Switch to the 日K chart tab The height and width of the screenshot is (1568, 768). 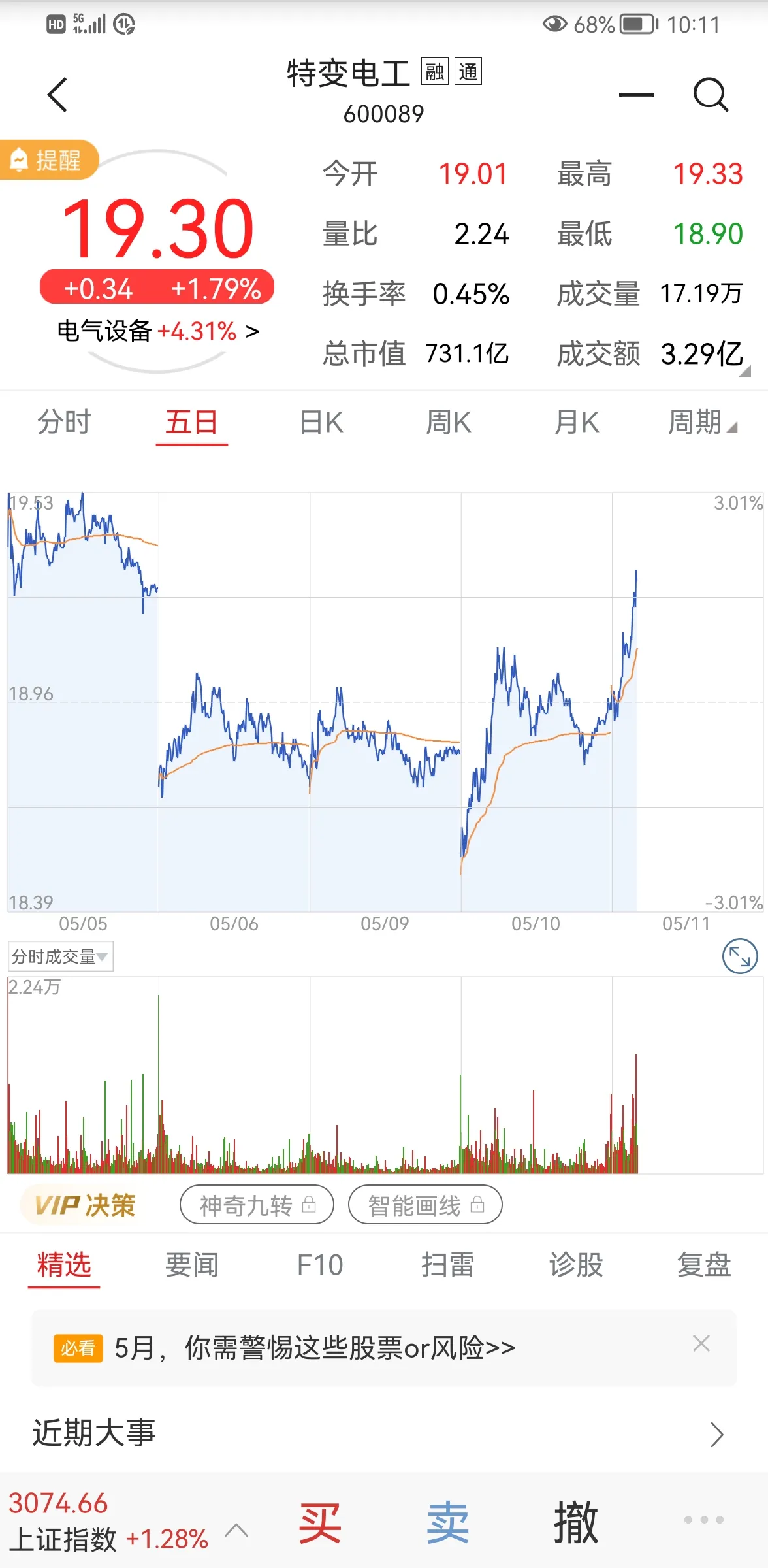[321, 423]
